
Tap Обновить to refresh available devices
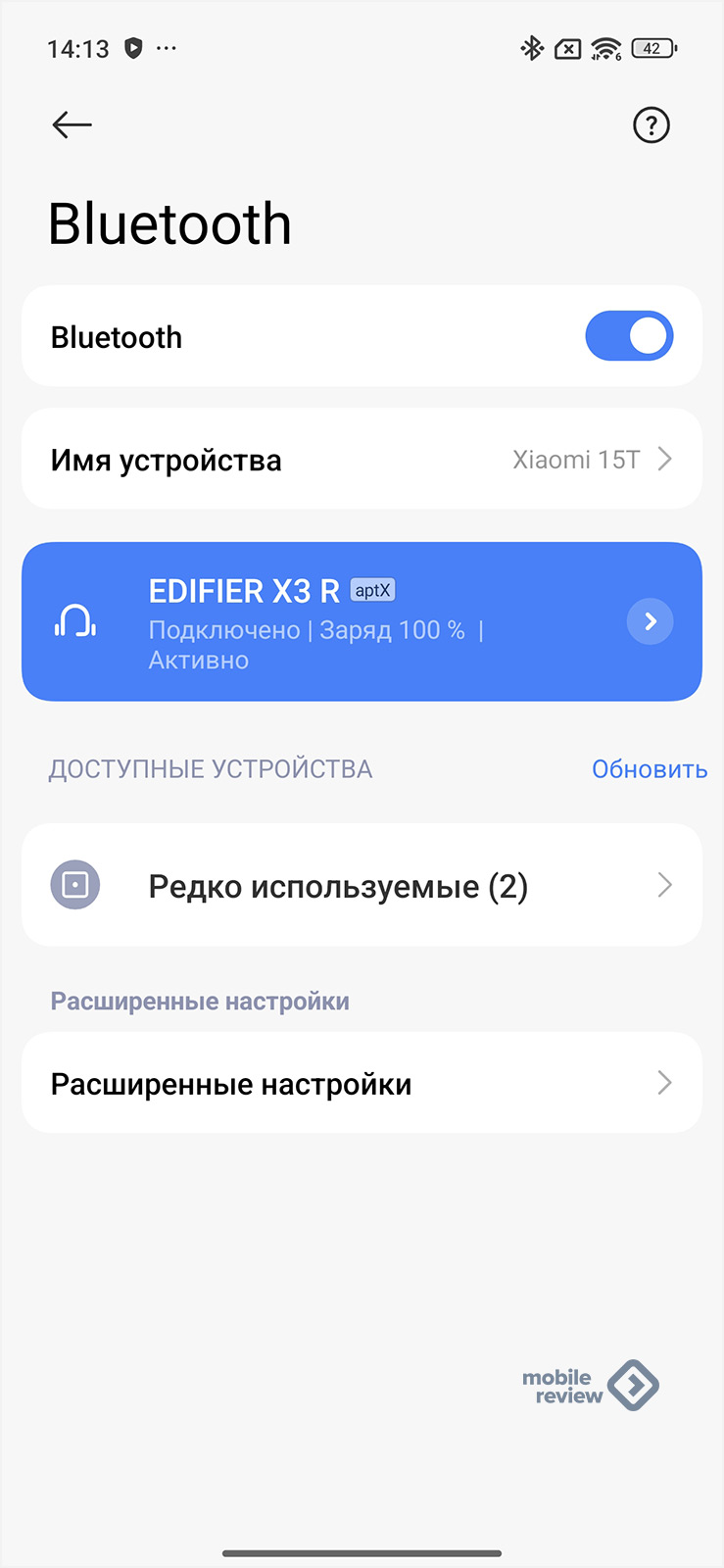point(649,769)
